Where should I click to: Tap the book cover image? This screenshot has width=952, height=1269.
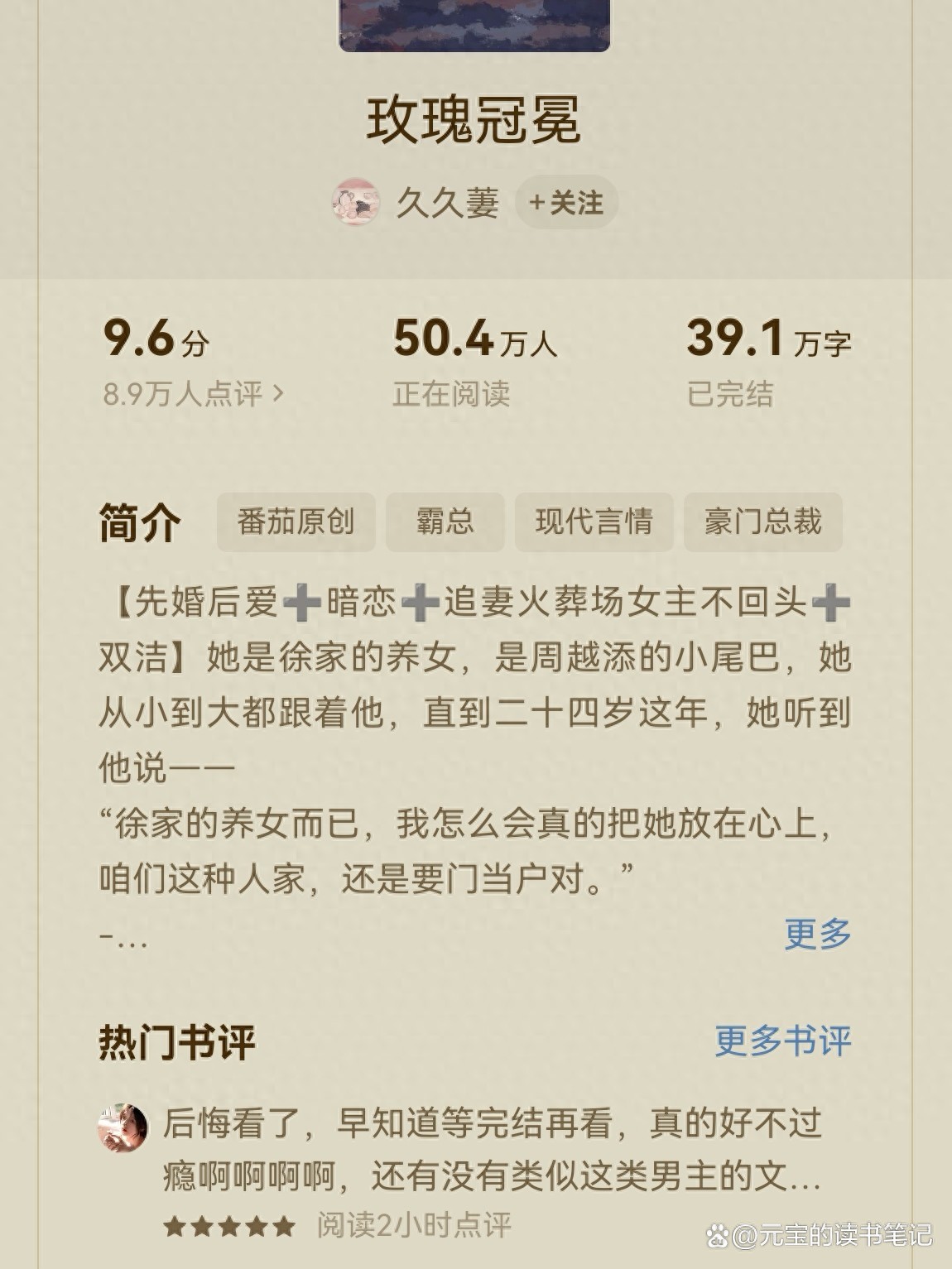[x=474, y=25]
